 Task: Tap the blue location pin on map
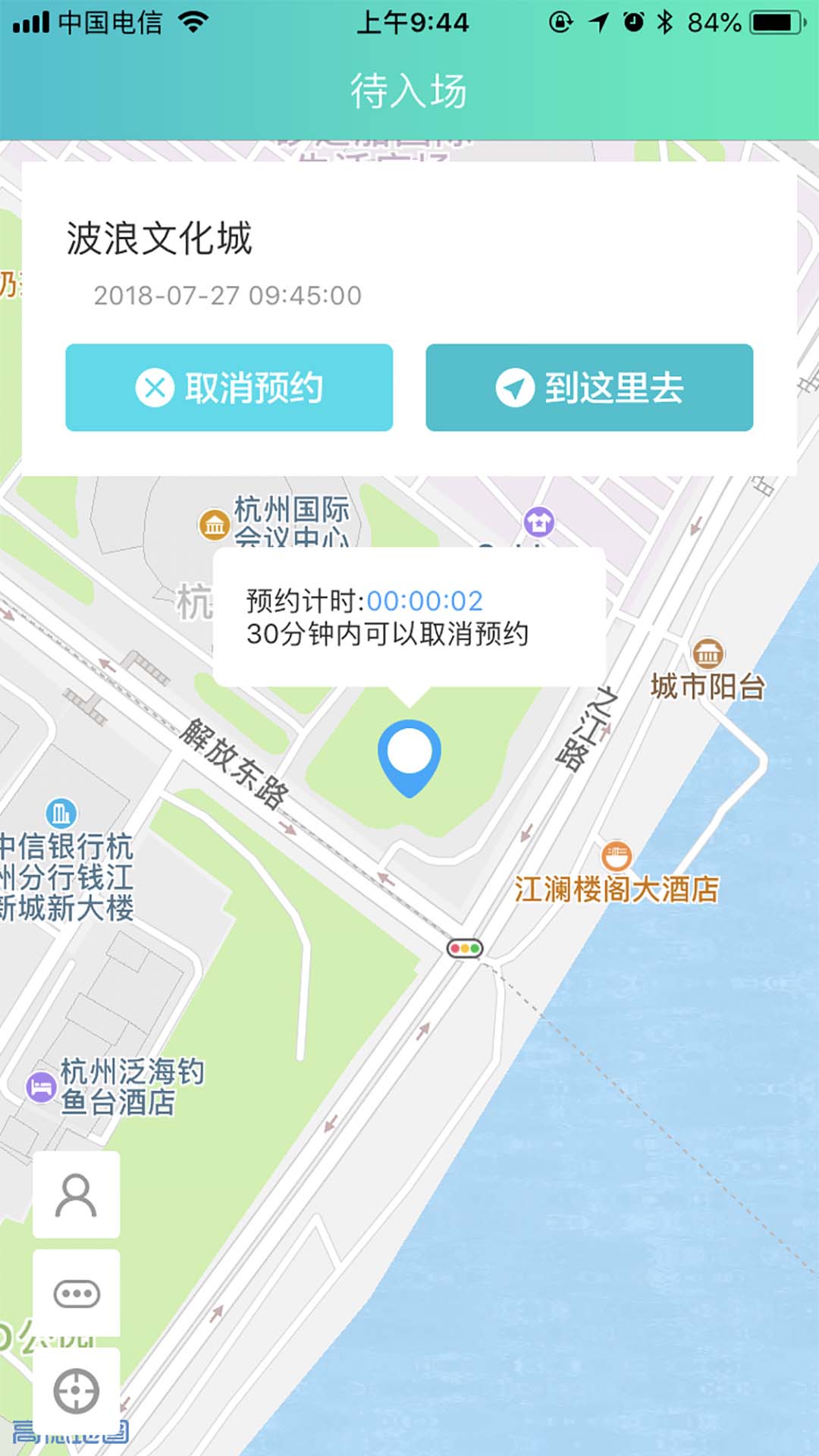[x=409, y=758]
